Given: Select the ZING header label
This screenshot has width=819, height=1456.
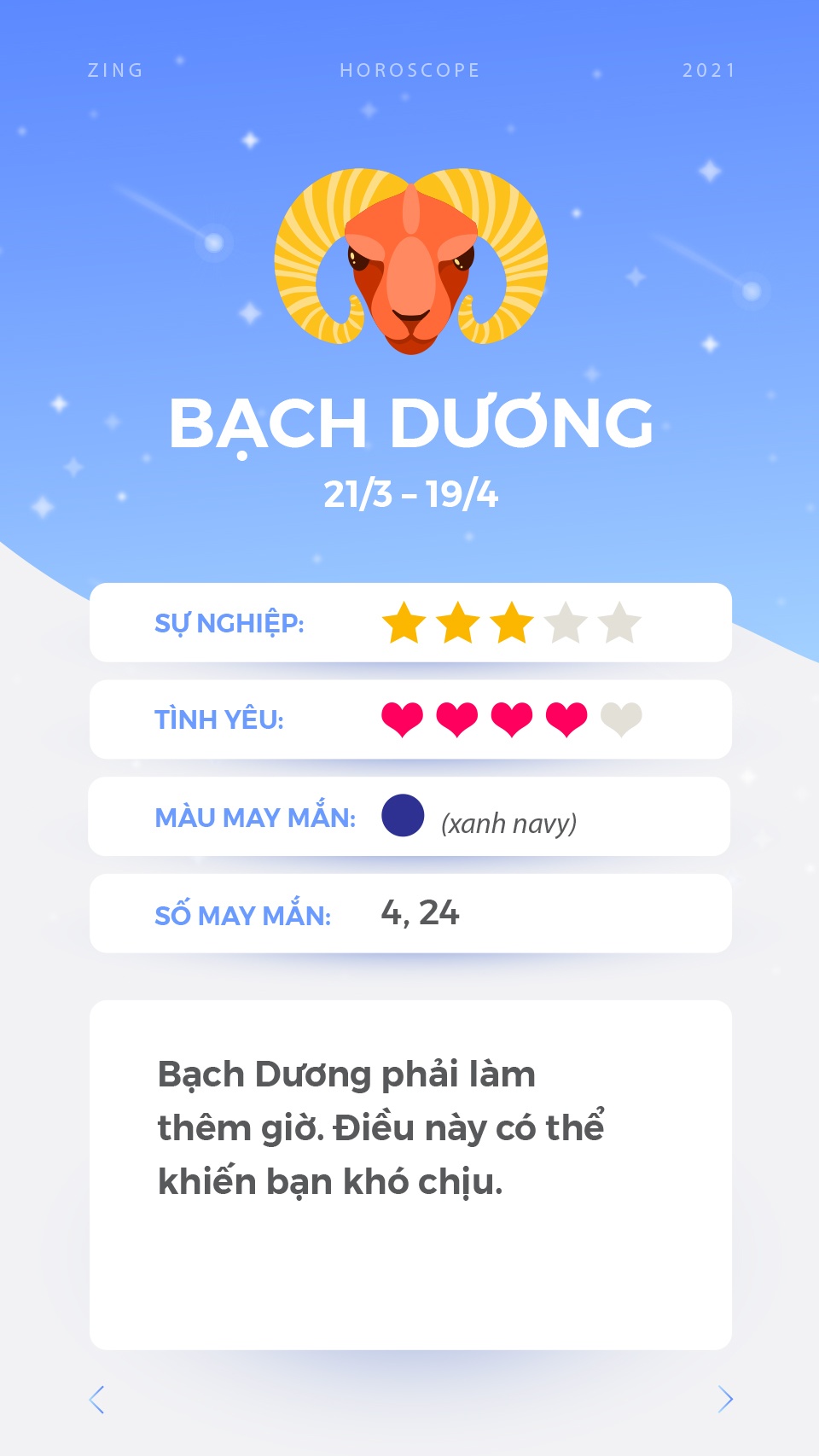Looking at the screenshot, I should tap(116, 71).
